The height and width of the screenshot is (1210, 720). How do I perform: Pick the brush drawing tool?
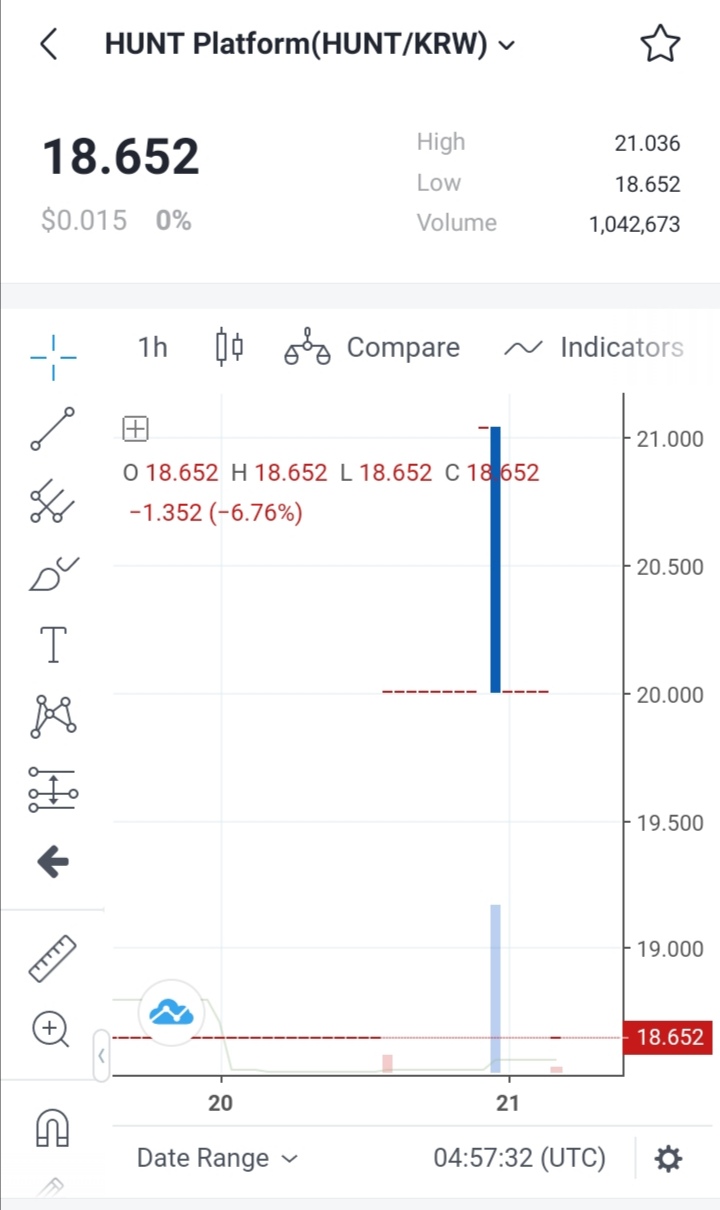[53, 574]
